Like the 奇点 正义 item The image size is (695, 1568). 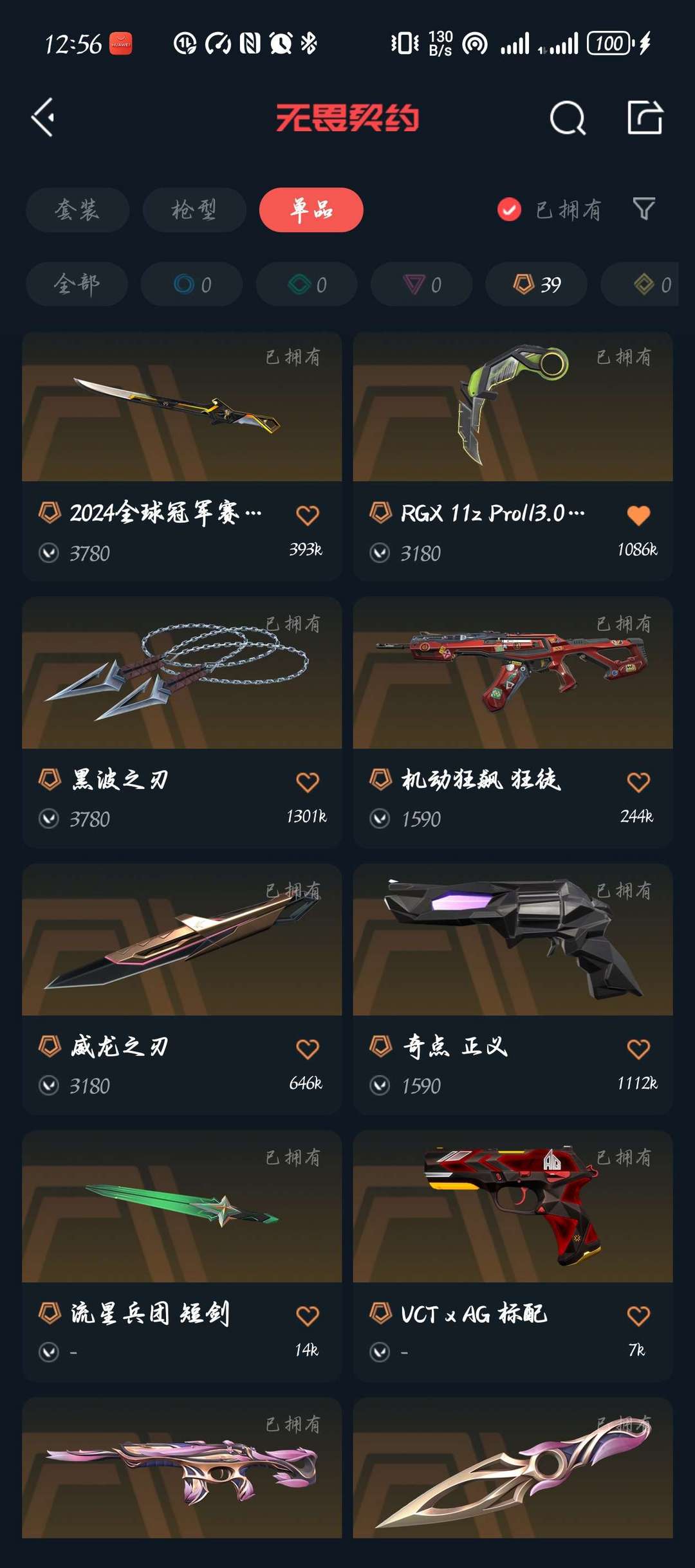click(638, 1048)
